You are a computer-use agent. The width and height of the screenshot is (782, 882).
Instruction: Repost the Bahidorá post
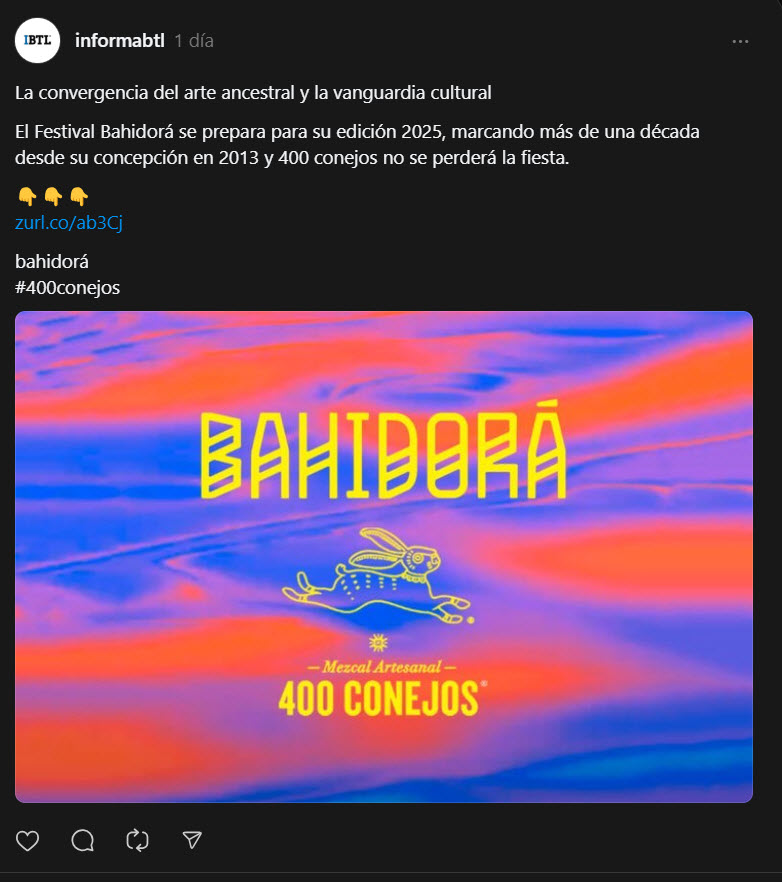coord(138,841)
